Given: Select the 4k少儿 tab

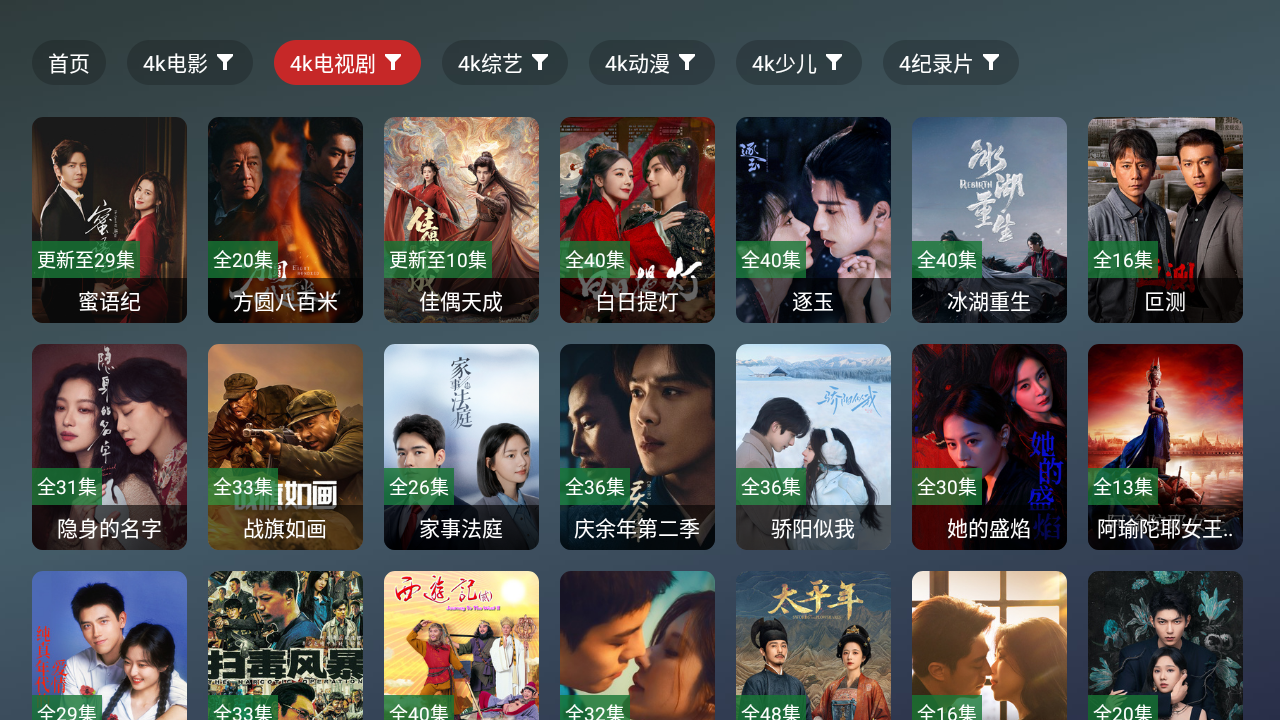Looking at the screenshot, I should click(798, 63).
